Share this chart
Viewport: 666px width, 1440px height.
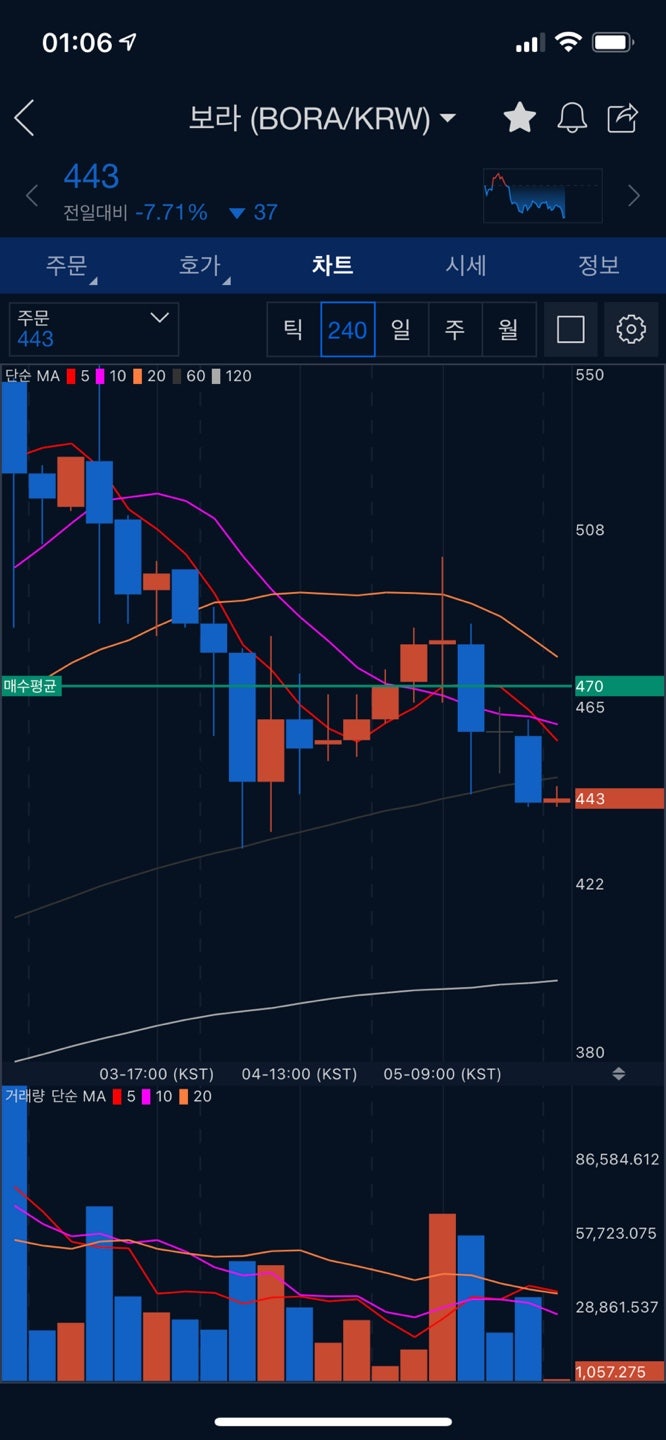[x=623, y=118]
